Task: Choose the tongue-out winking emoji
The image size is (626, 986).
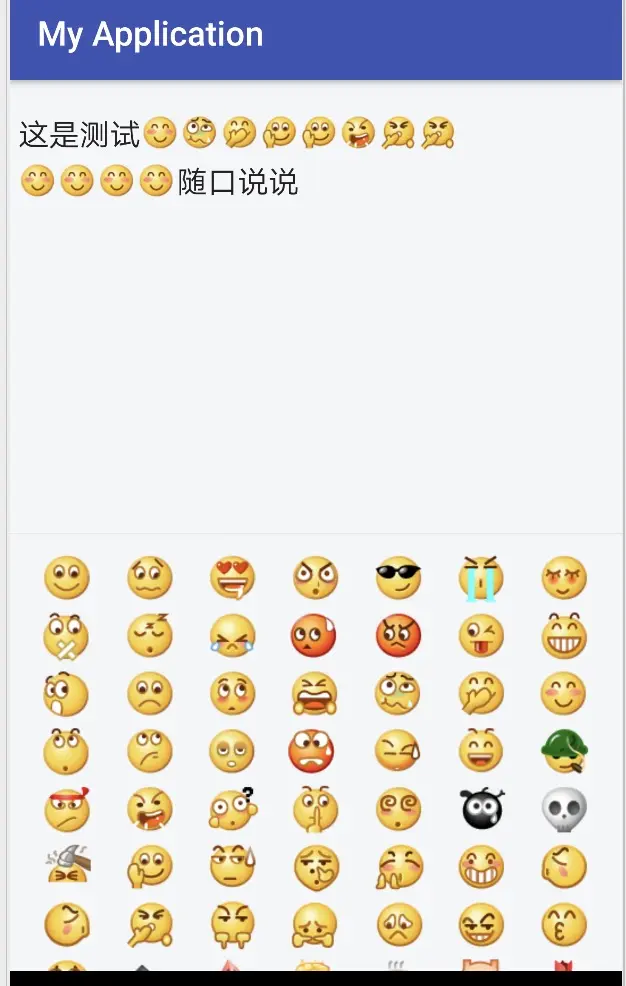Action: pyautogui.click(x=481, y=636)
